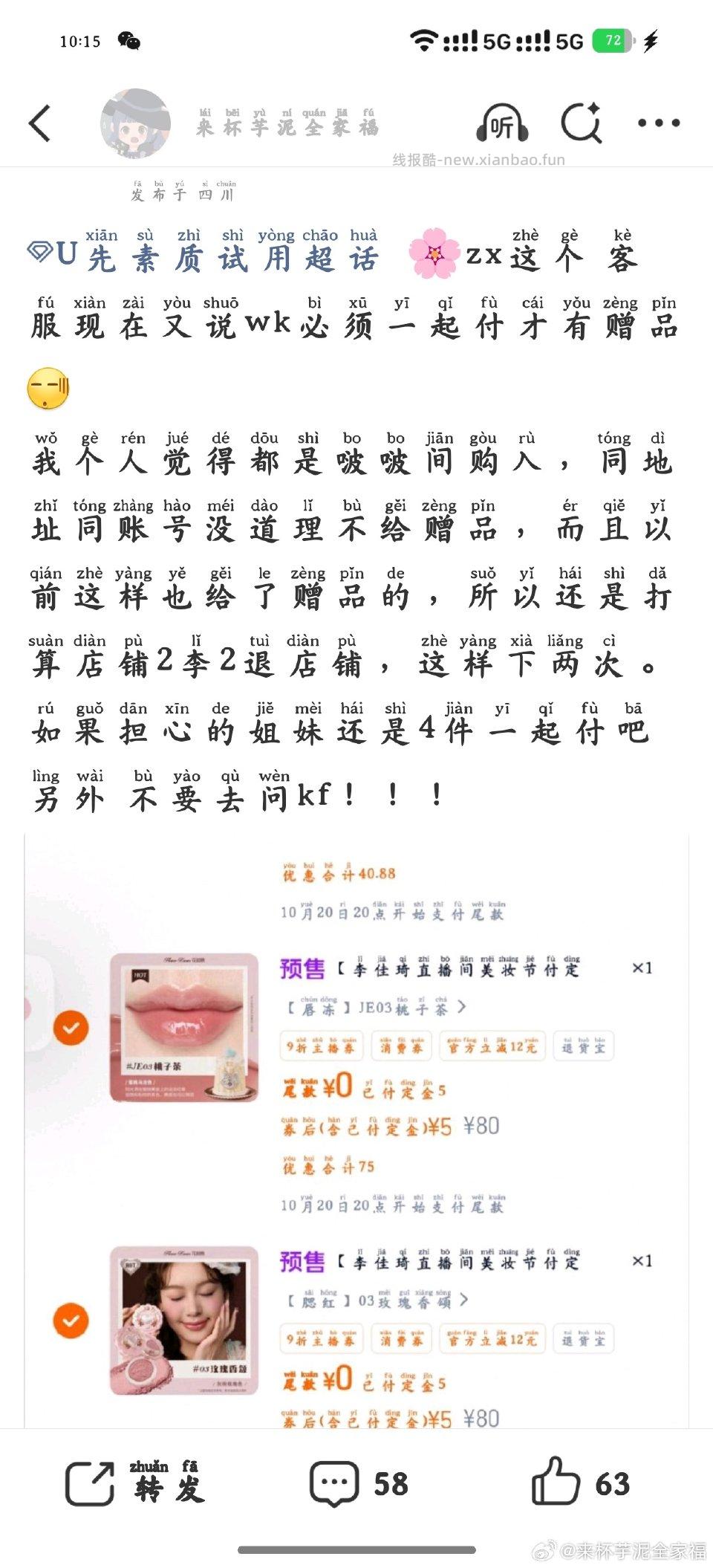
Task: Tap the 转发 repost icon at bottom
Action: click(89, 1486)
